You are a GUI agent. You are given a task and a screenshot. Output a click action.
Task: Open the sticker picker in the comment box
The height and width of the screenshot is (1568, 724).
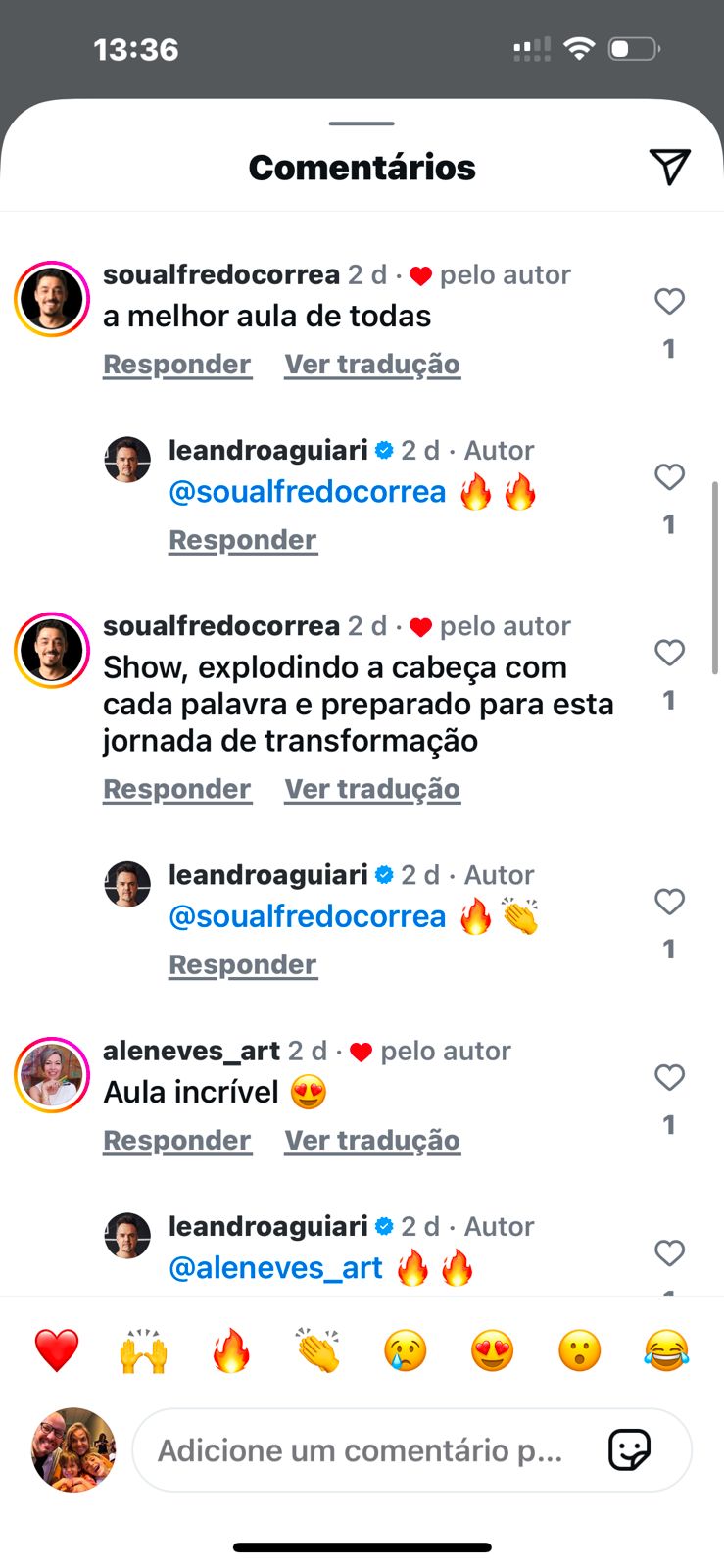[x=629, y=1450]
